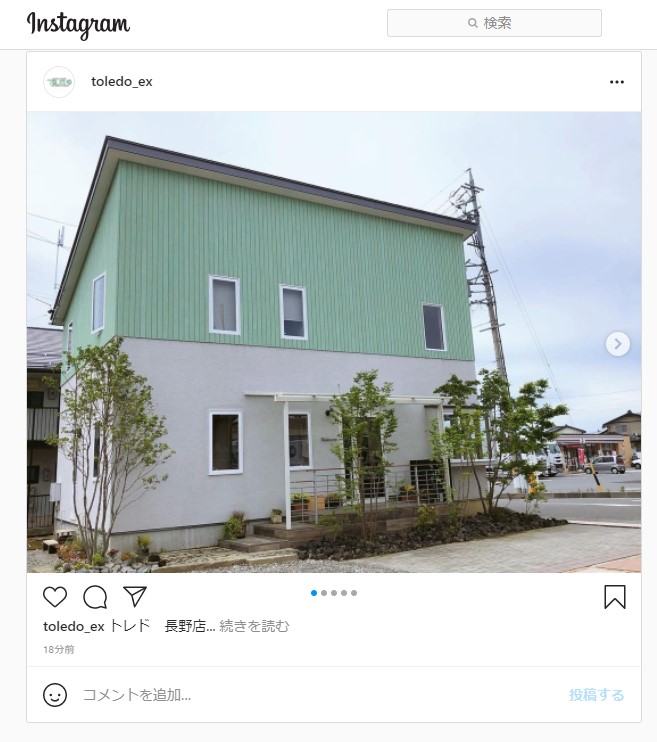Focus the コメントを追加 comment field
657x742 pixels.
coord(300,695)
